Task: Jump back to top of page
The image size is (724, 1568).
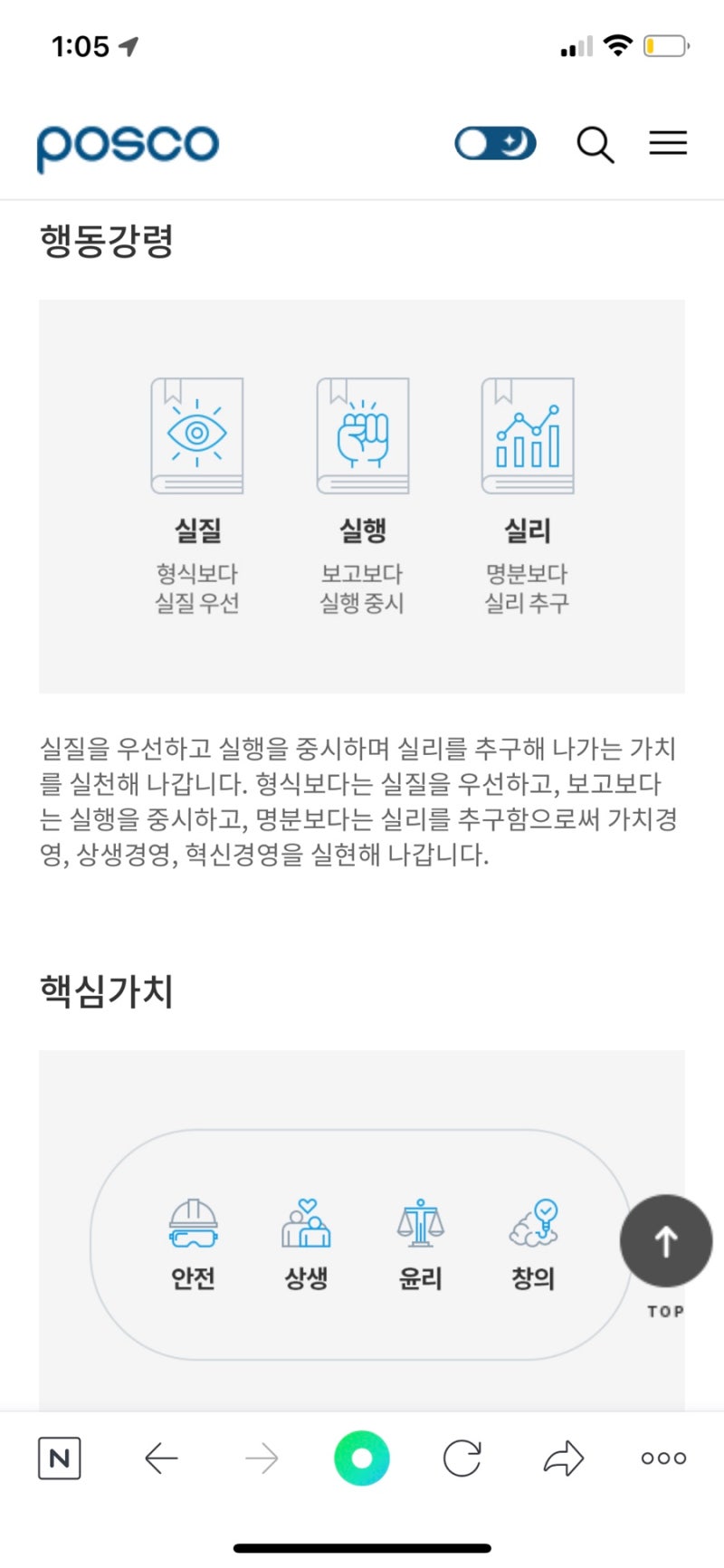Action: 666,1242
